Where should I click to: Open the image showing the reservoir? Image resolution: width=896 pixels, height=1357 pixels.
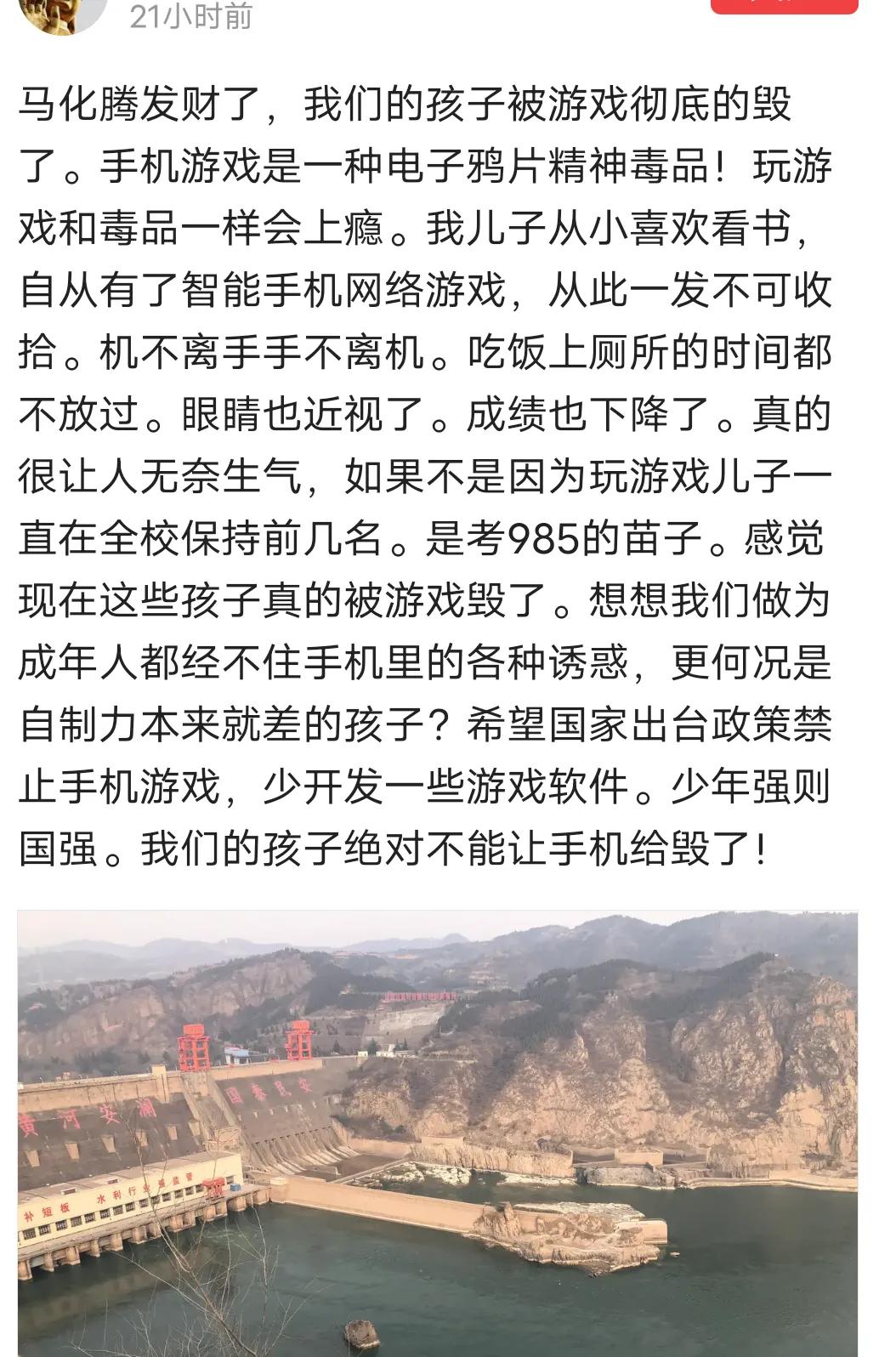point(448,1131)
